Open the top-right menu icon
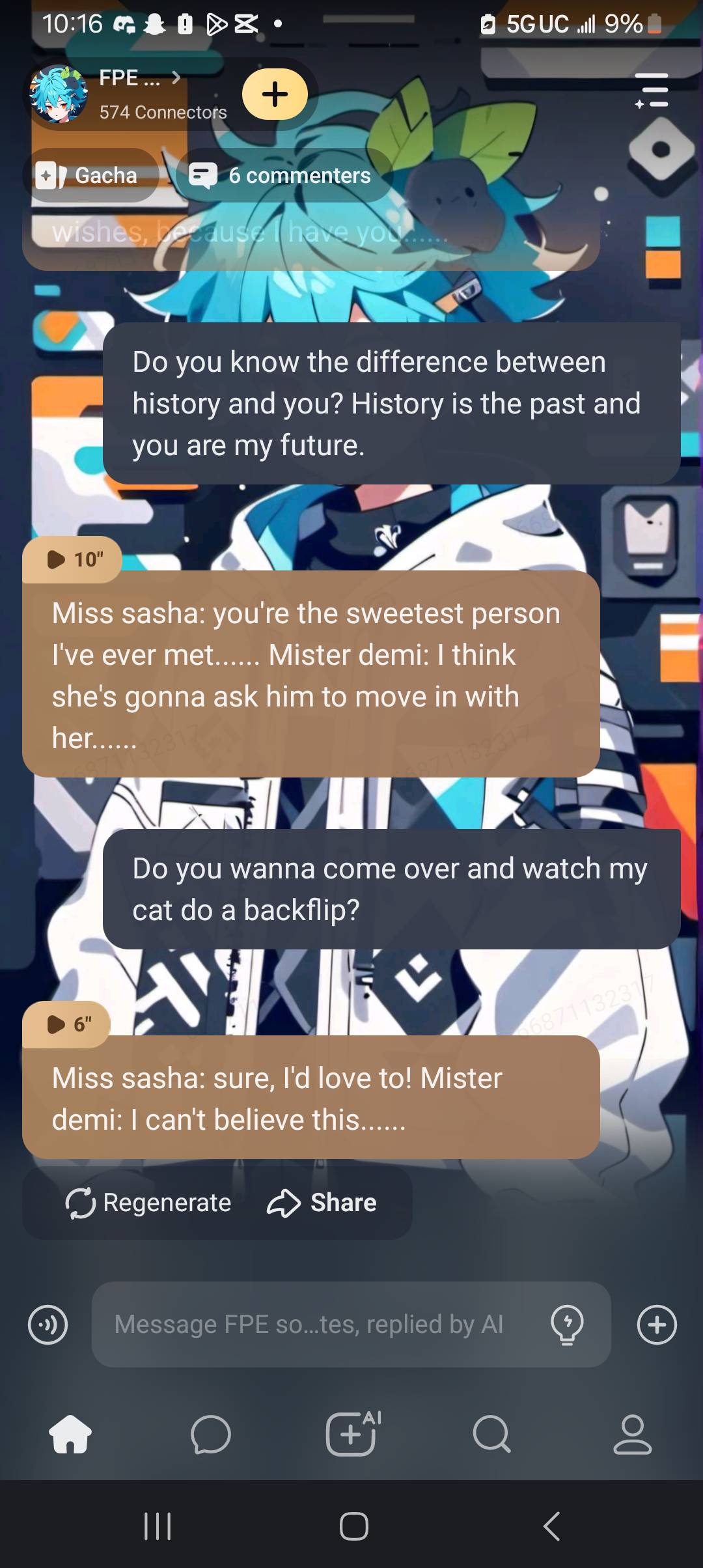 coord(652,91)
